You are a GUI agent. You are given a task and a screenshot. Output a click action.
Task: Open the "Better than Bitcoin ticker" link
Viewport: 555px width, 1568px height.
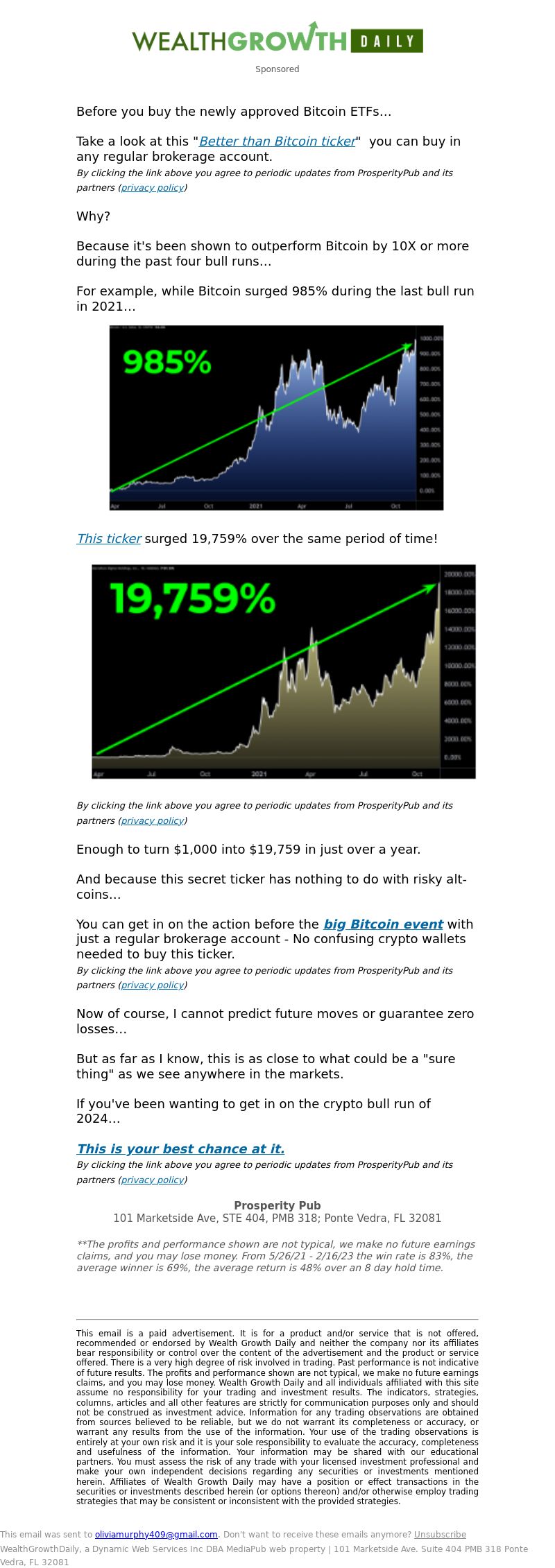pyautogui.click(x=277, y=141)
